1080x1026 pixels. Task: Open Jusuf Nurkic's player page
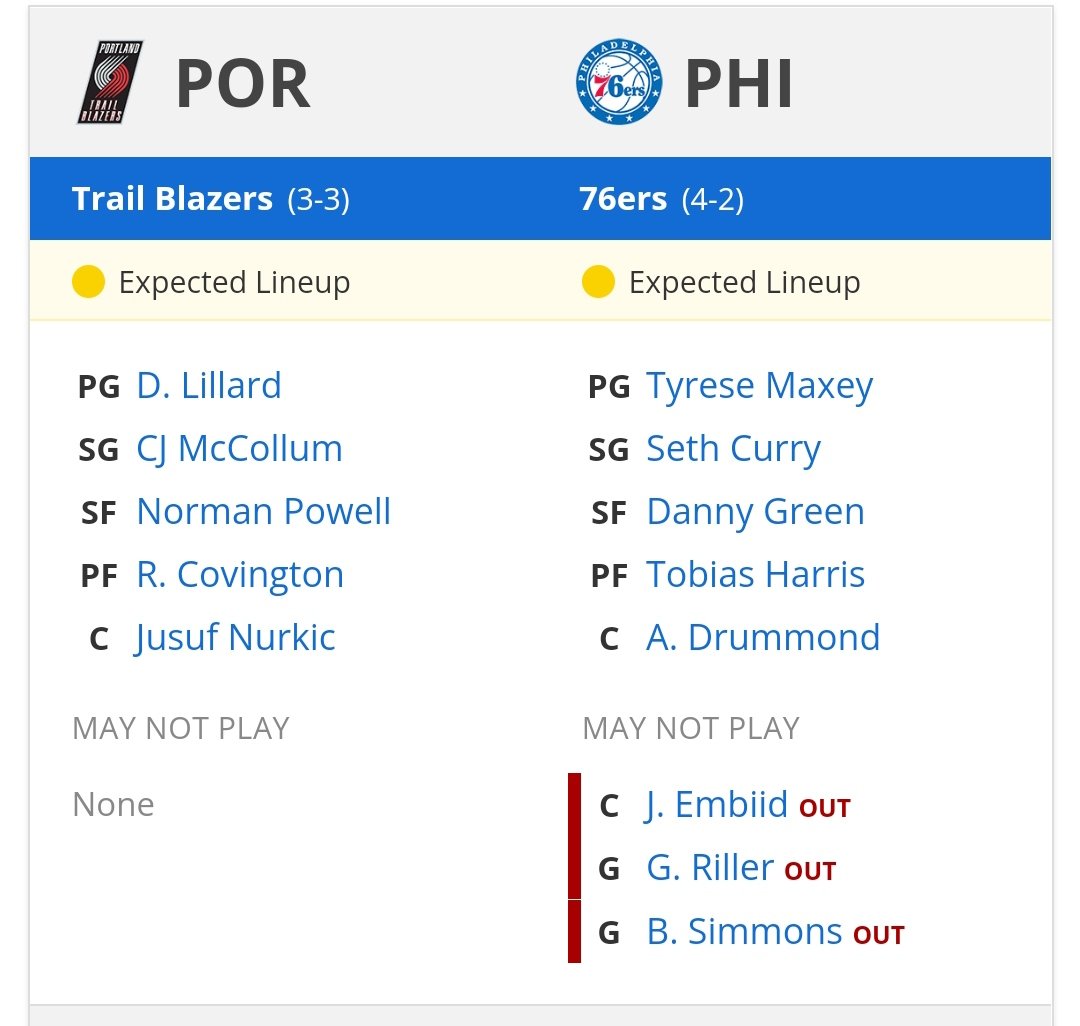[x=236, y=638]
